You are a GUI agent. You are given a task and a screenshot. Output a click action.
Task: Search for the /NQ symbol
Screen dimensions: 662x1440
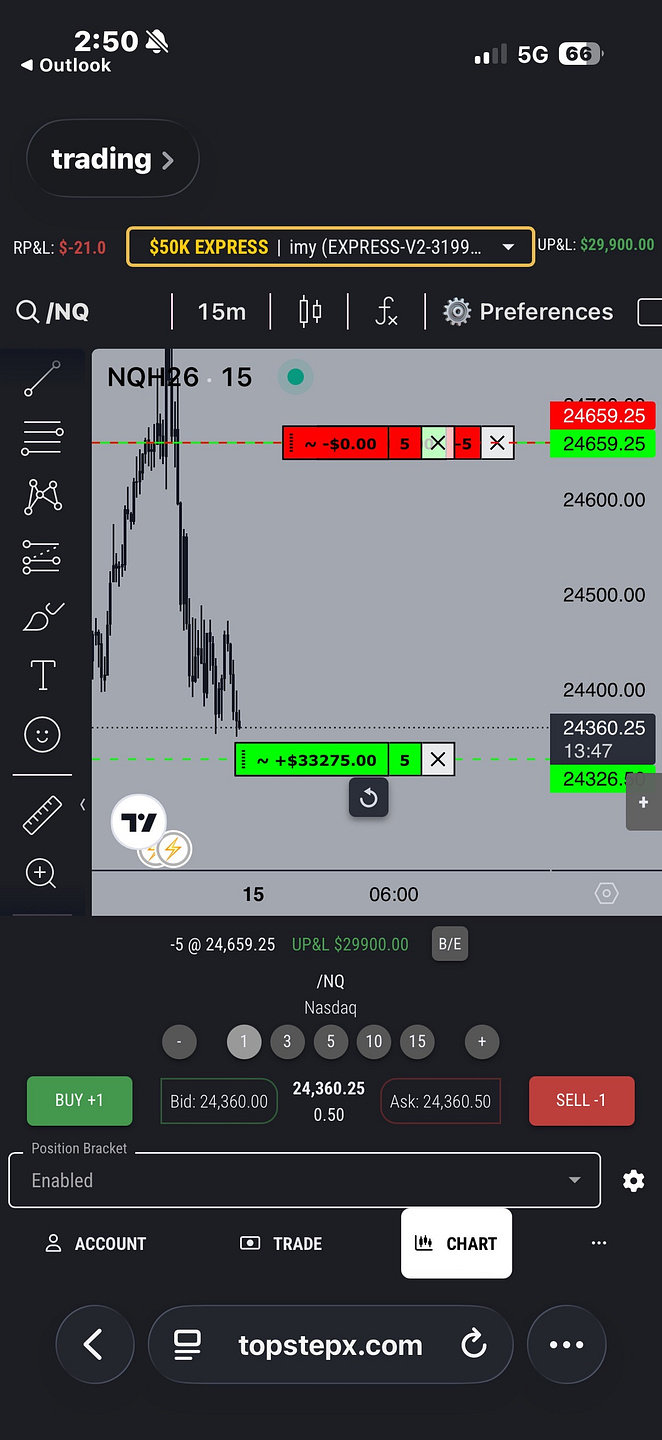tap(54, 312)
